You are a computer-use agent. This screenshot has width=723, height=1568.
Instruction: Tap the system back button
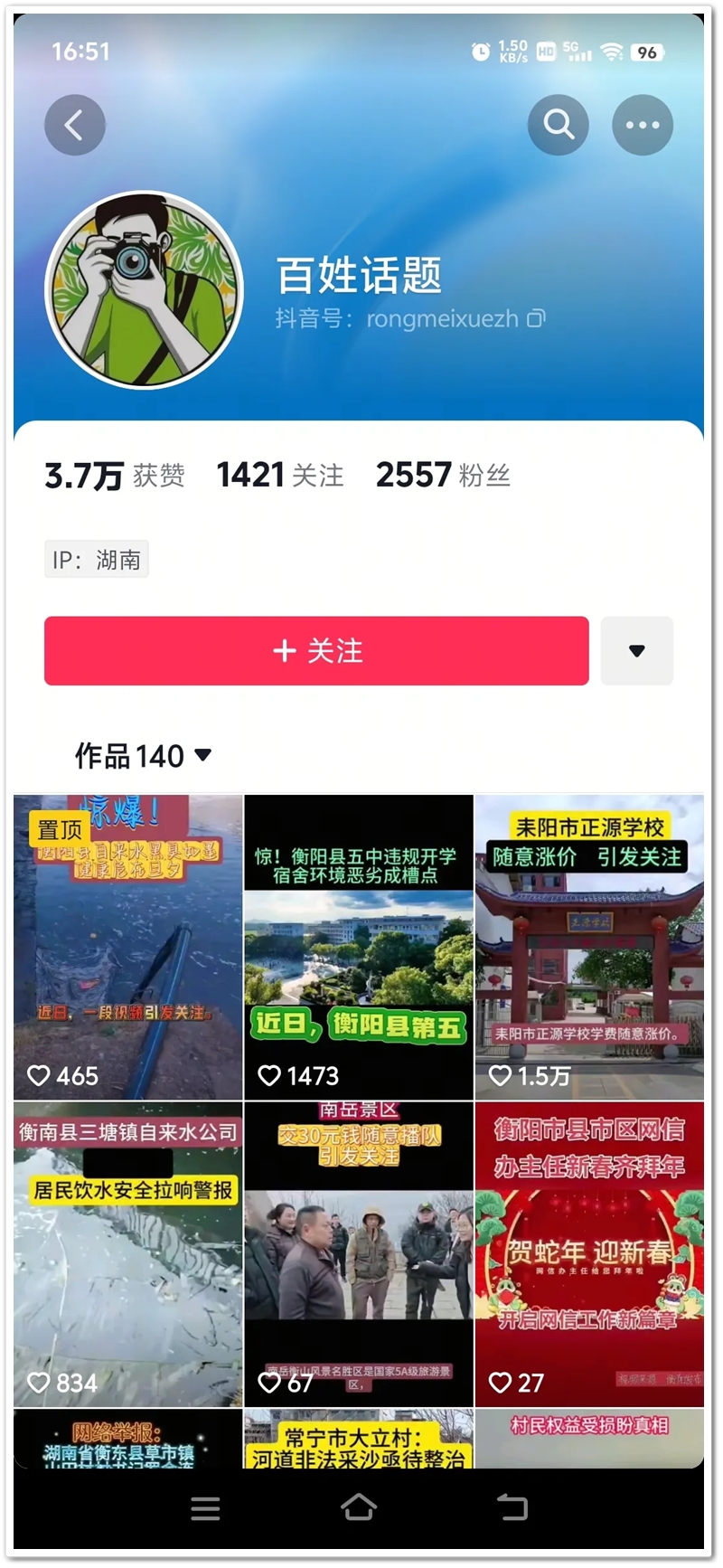point(512,1507)
